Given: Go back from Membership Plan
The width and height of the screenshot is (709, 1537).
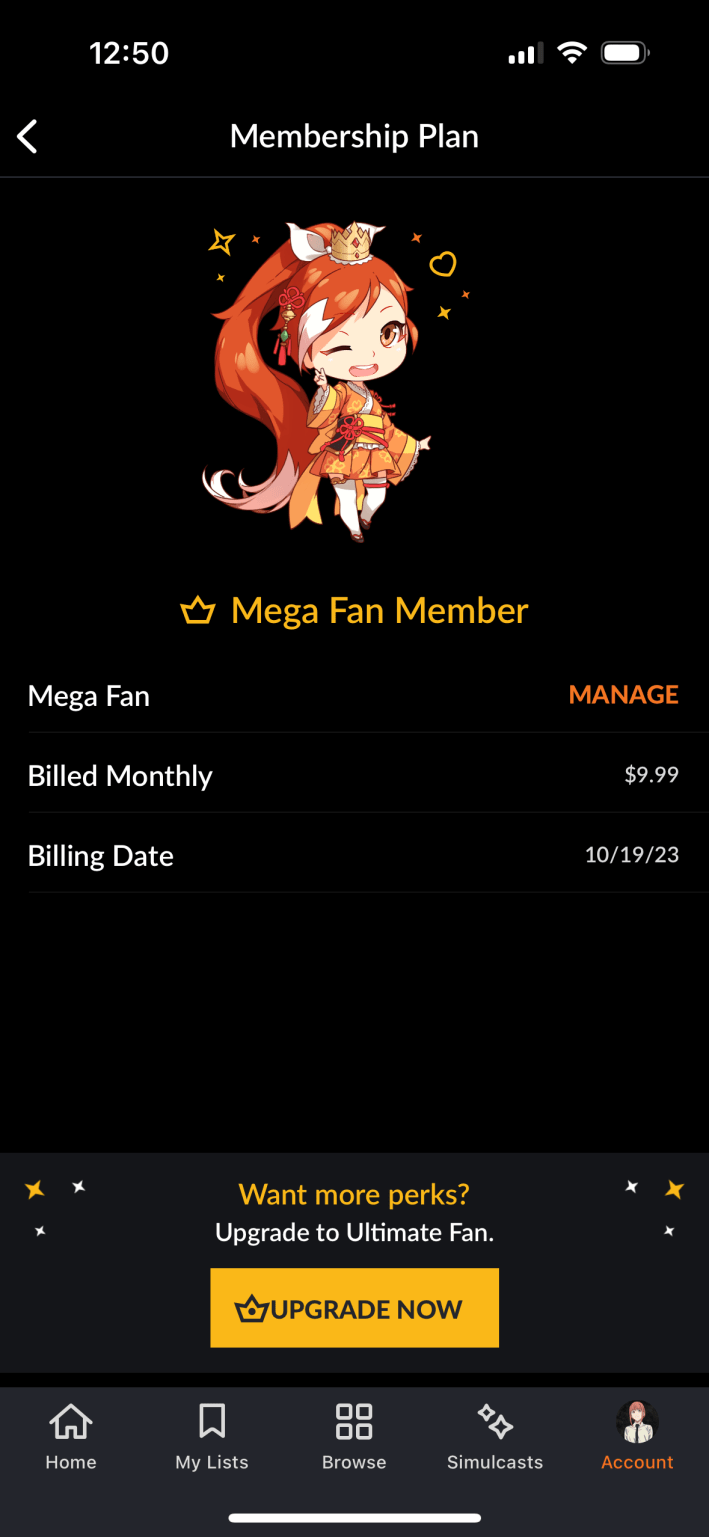Looking at the screenshot, I should point(28,136).
